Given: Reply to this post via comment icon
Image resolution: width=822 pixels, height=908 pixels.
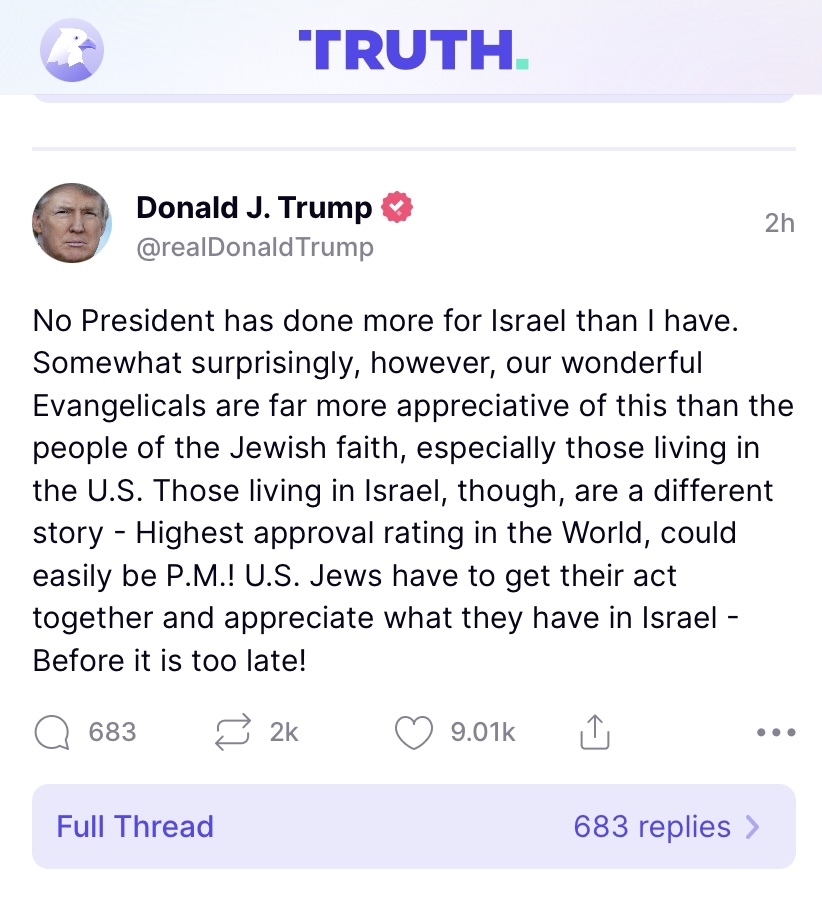Looking at the screenshot, I should click(x=50, y=733).
